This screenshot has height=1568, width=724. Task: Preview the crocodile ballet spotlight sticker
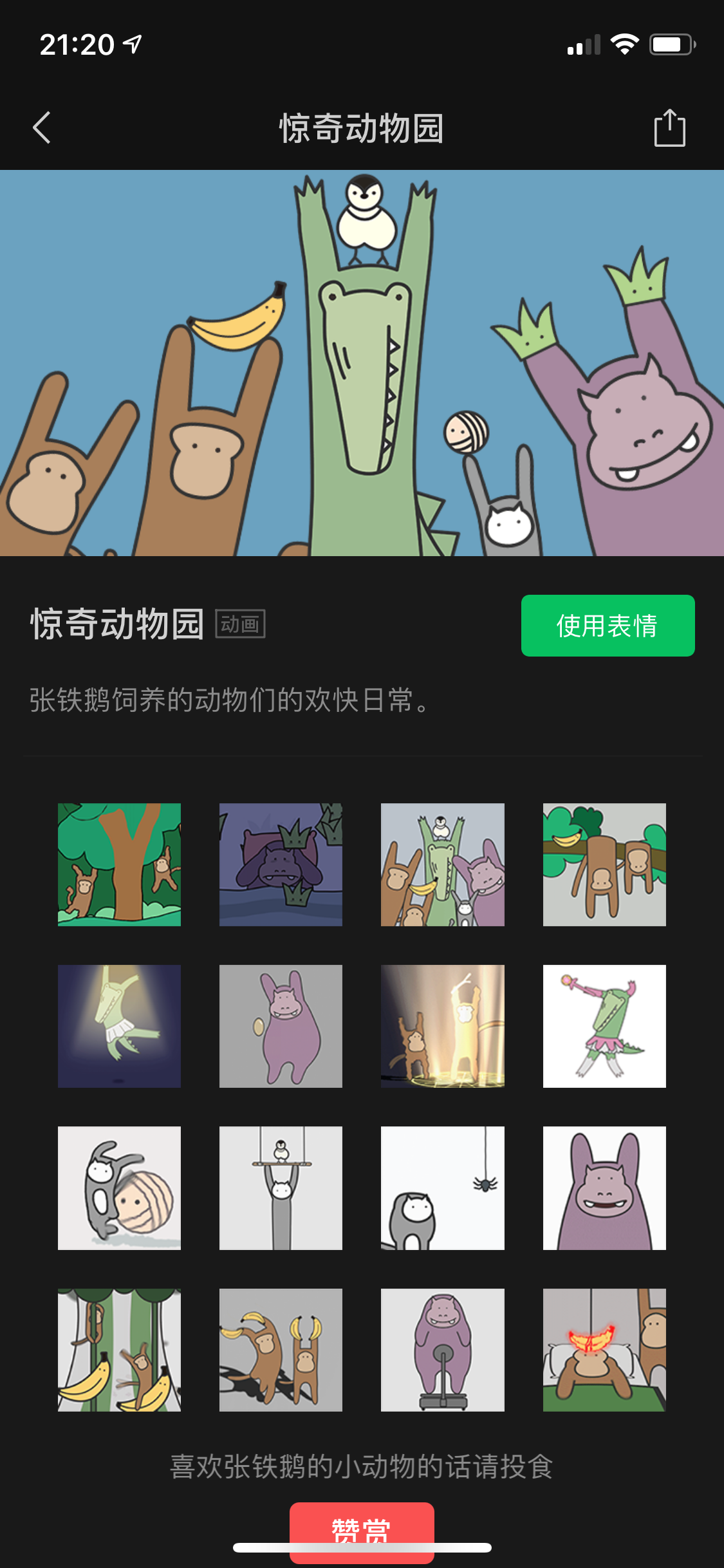119,1026
